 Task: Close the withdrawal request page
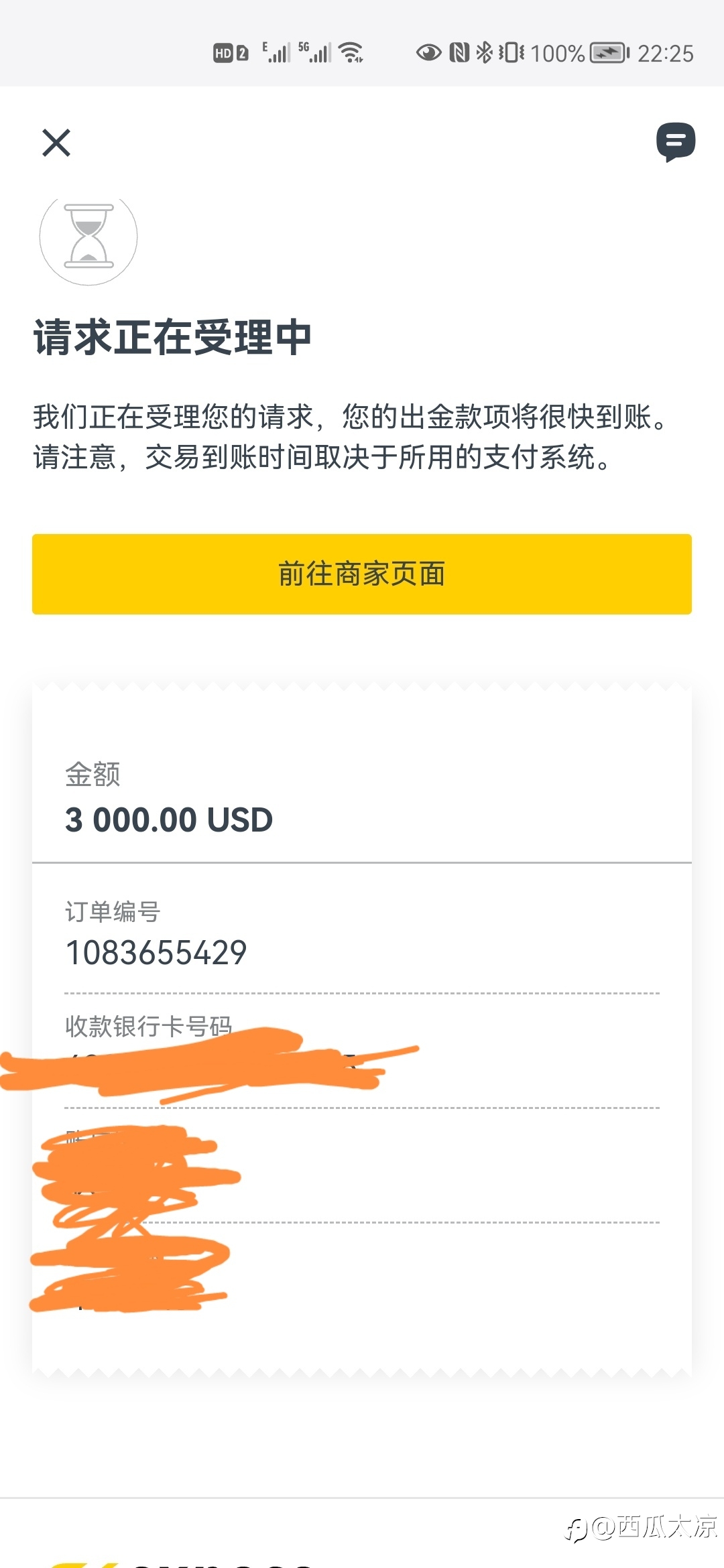pyautogui.click(x=56, y=143)
